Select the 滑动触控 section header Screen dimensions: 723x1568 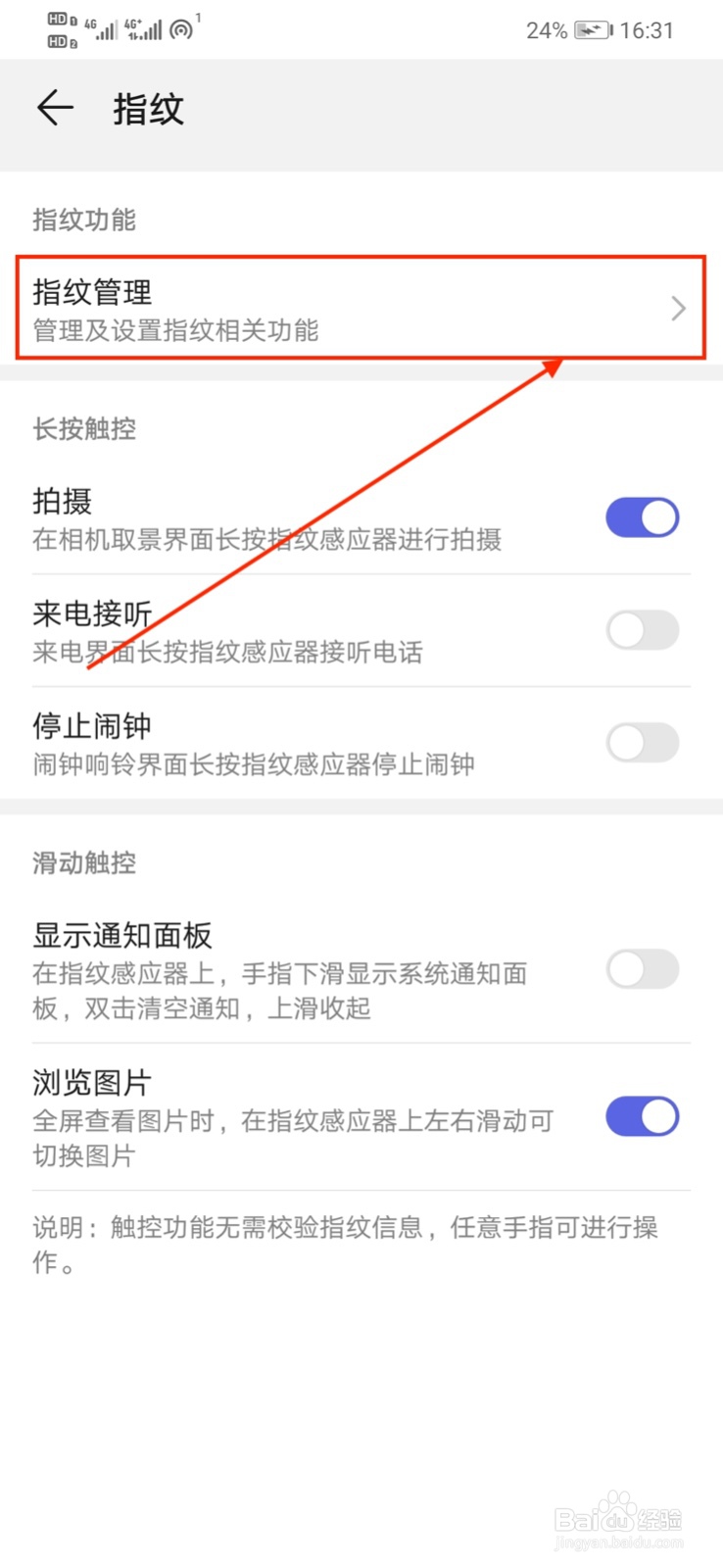coord(83,864)
